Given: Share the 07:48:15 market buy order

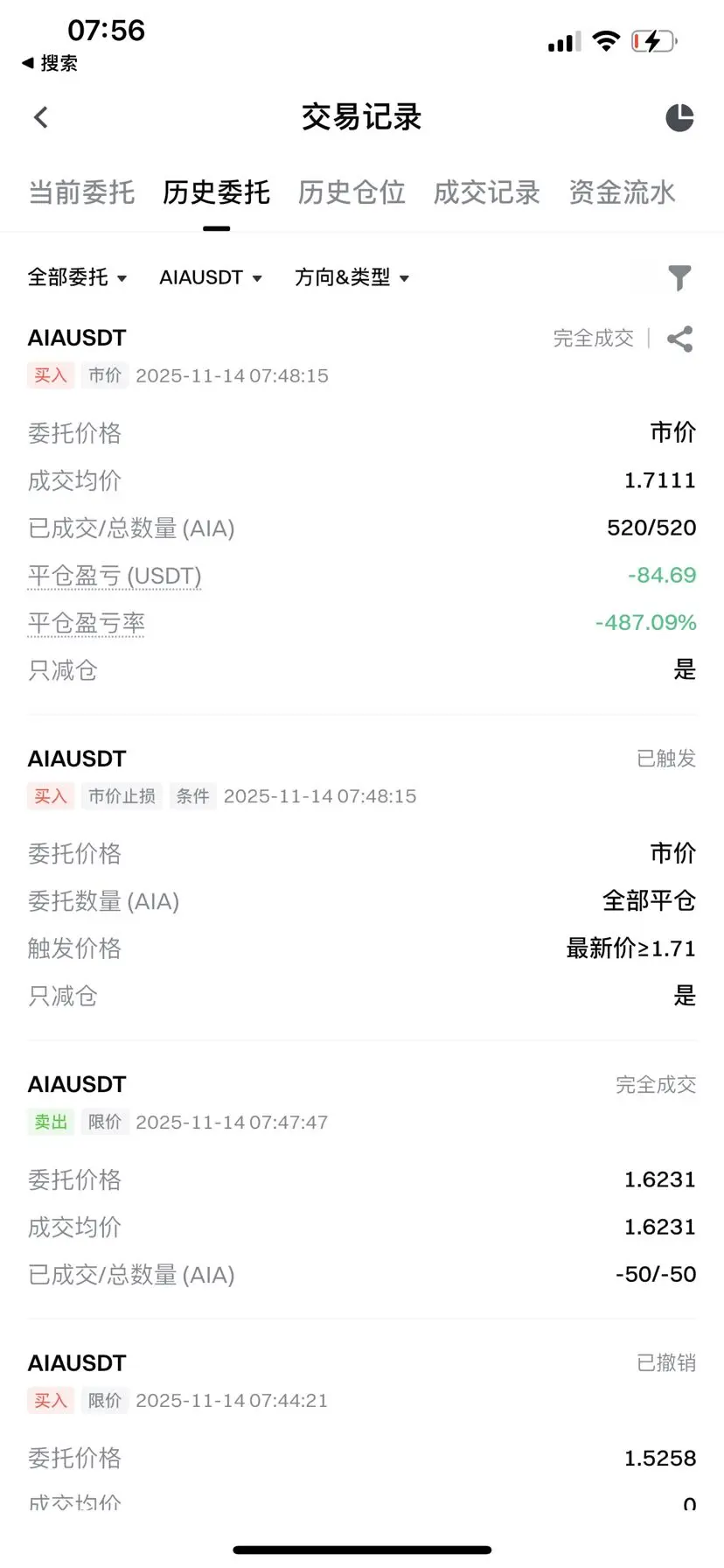Looking at the screenshot, I should coord(679,339).
